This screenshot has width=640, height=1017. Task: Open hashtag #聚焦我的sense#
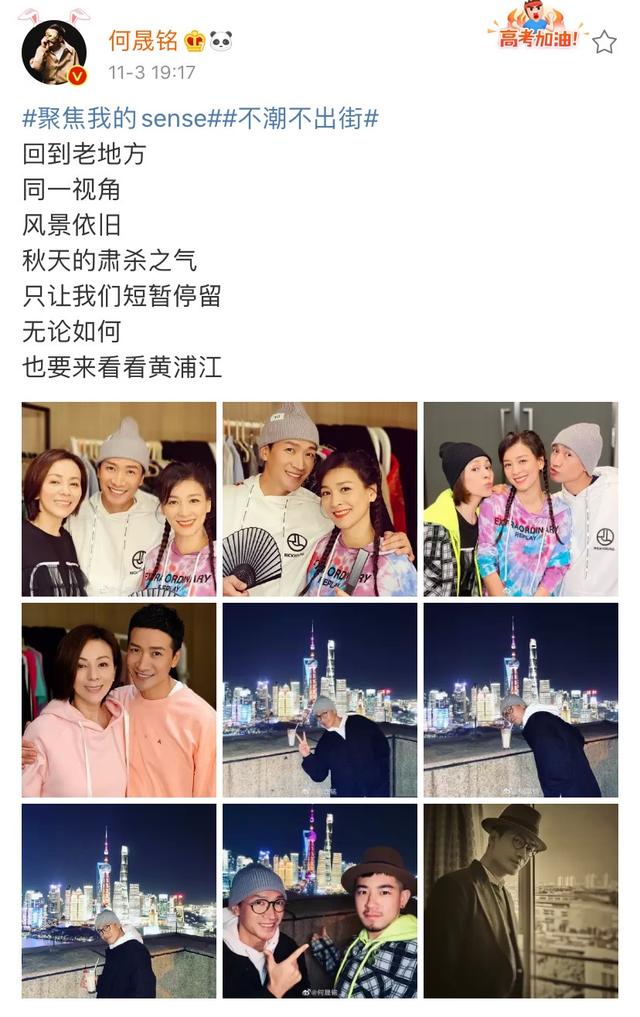point(114,119)
